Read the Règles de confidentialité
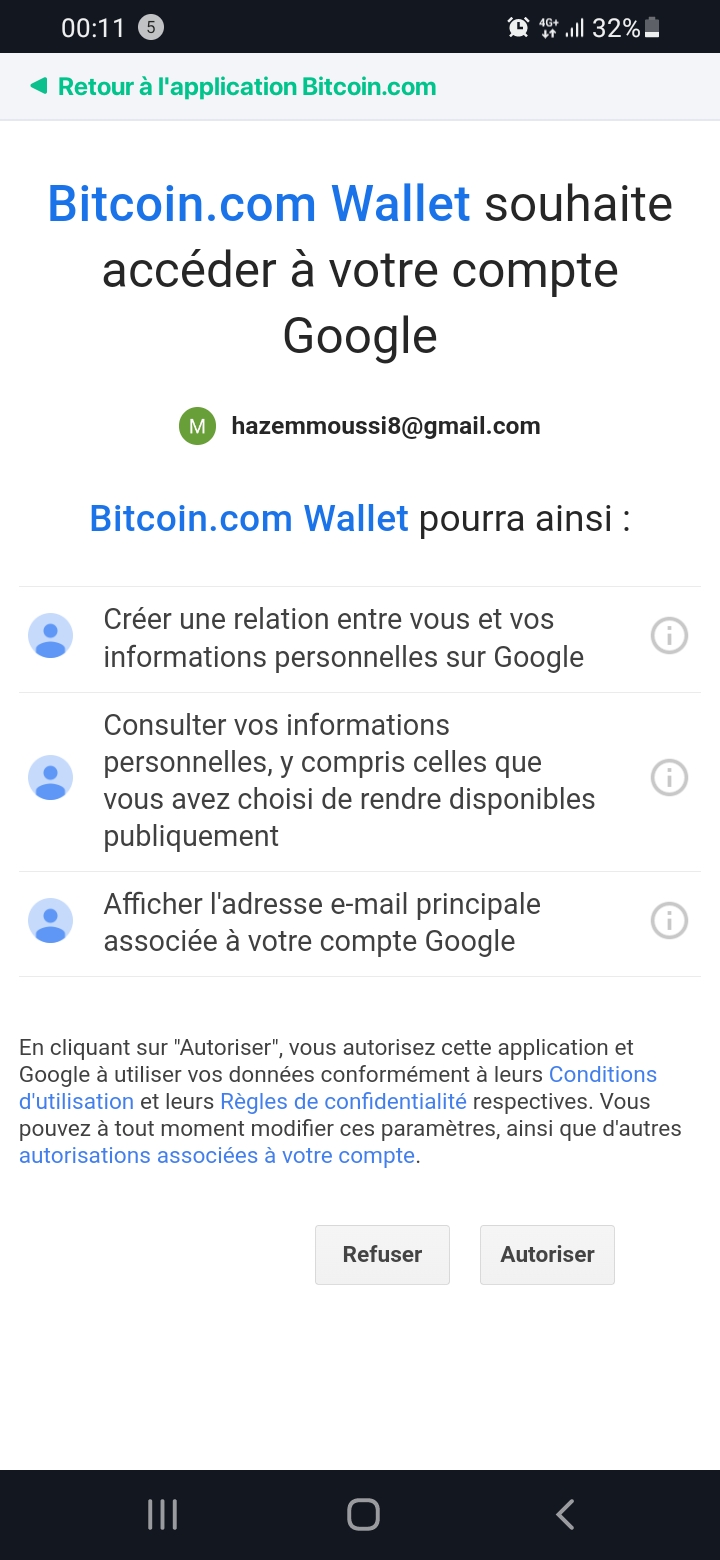This screenshot has height=1560, width=720. pos(343,1102)
